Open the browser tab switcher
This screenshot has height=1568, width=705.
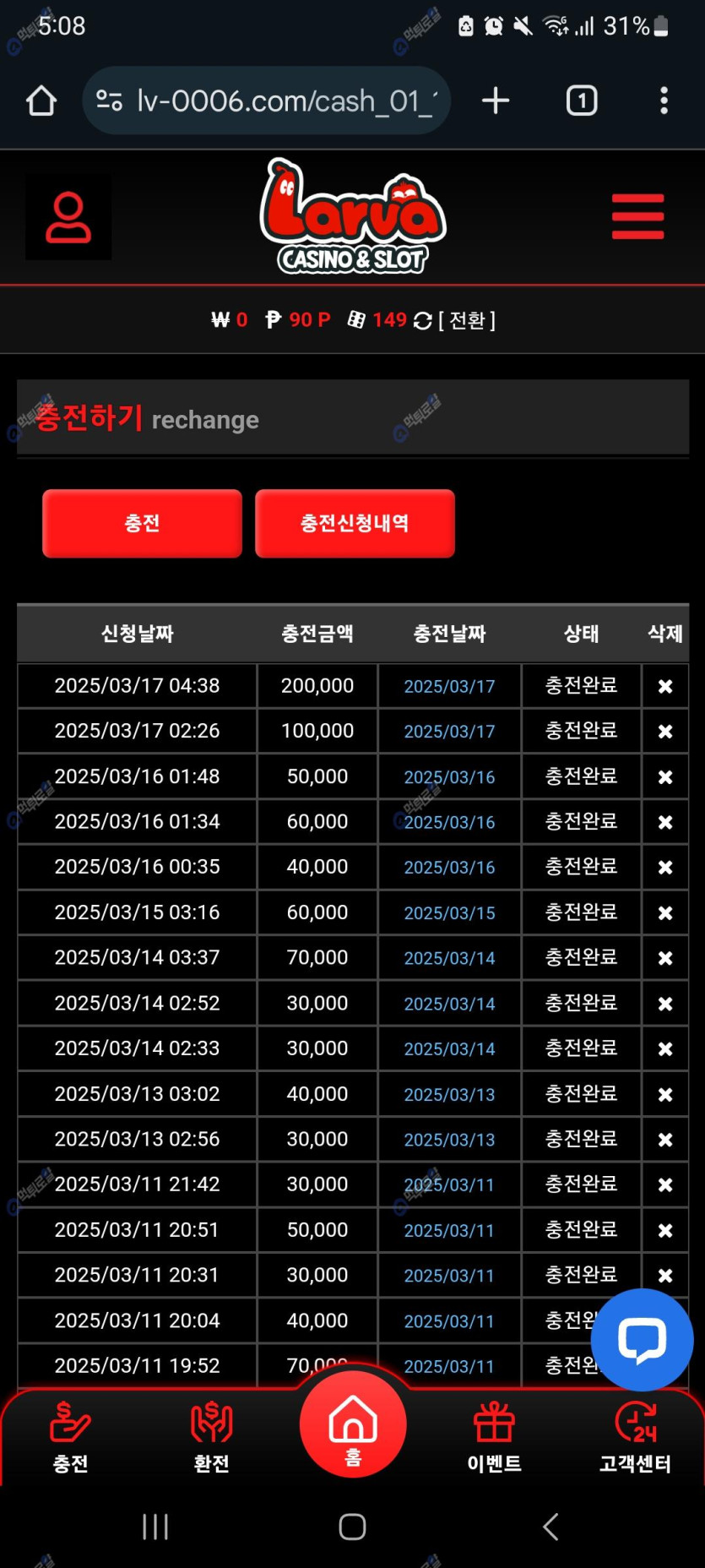coord(582,101)
